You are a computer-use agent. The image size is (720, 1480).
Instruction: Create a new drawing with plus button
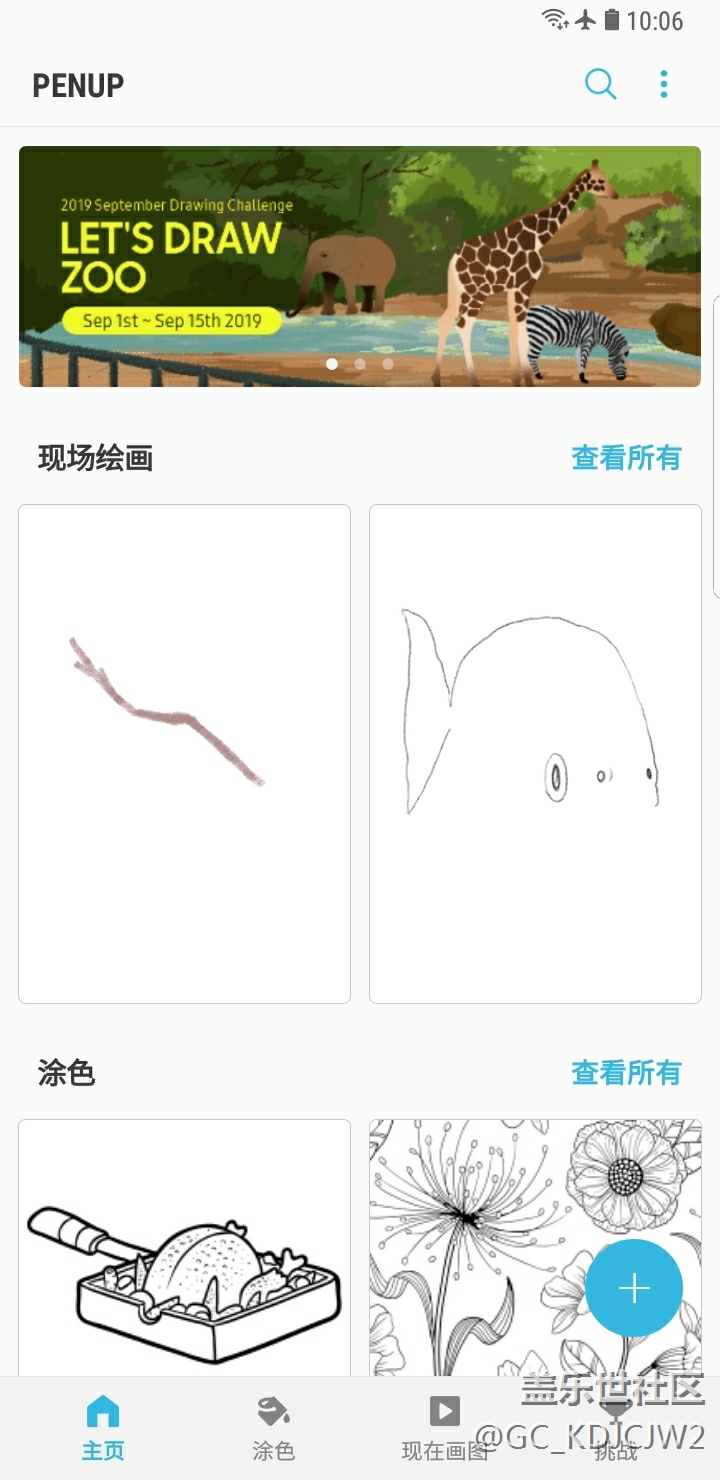[634, 1288]
